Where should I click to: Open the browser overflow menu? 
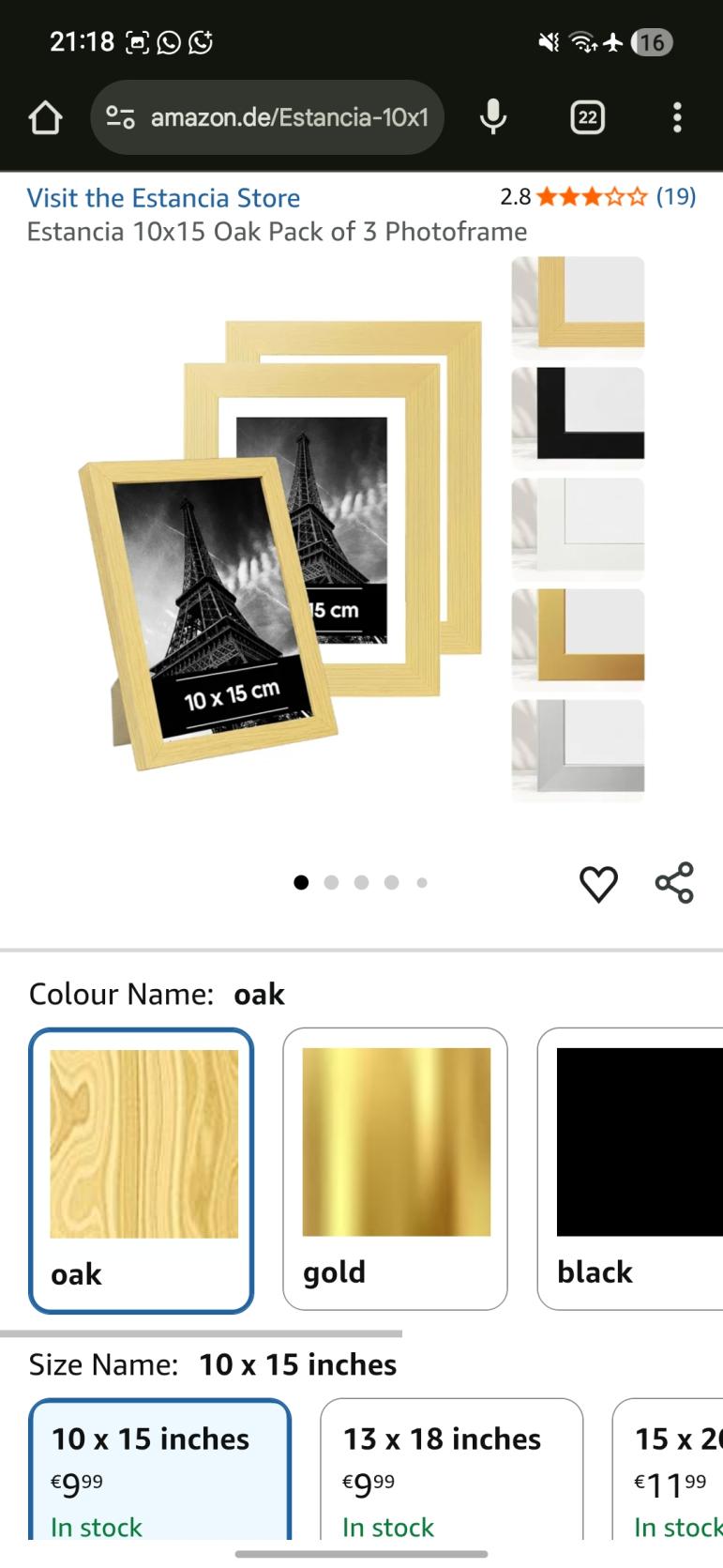(677, 117)
